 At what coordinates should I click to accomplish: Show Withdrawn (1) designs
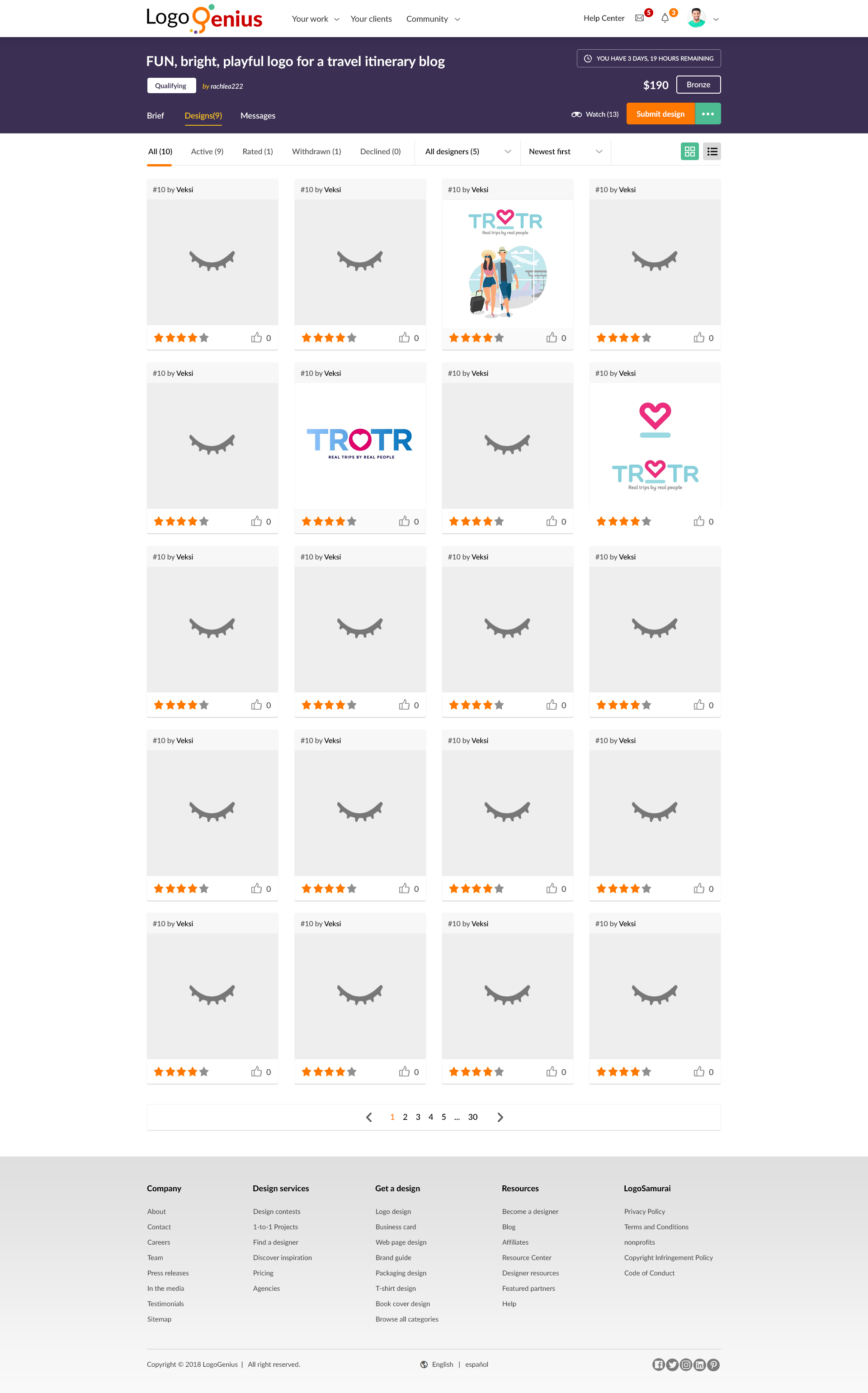tap(316, 152)
